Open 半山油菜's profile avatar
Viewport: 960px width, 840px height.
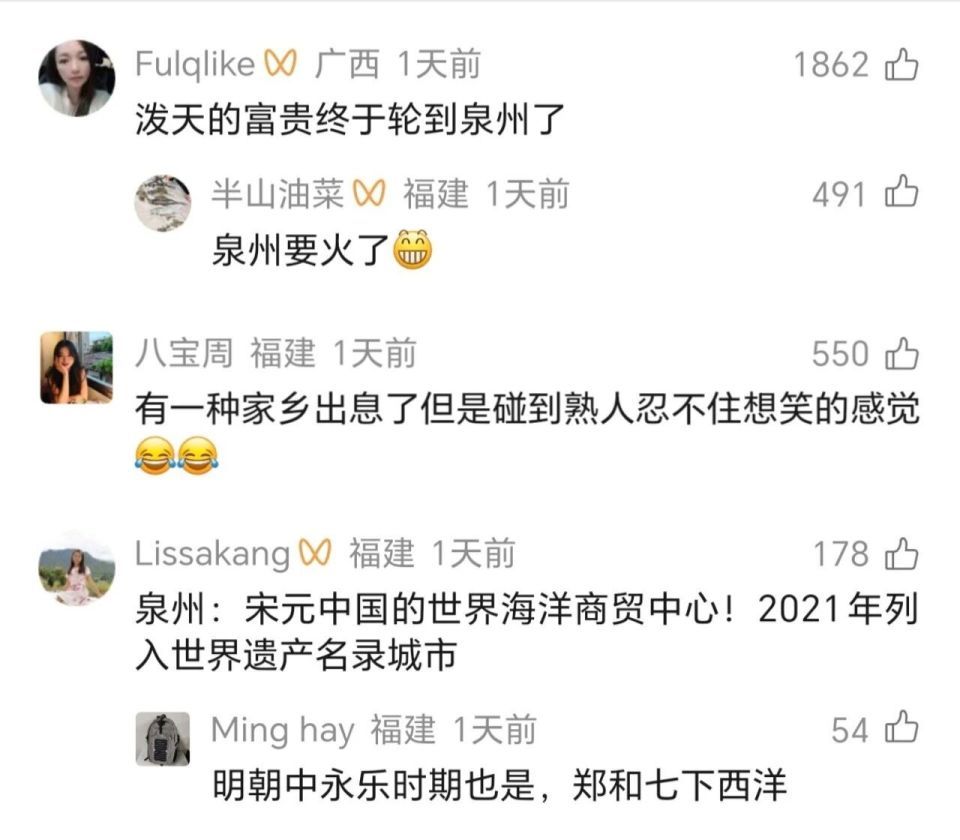tap(162, 203)
